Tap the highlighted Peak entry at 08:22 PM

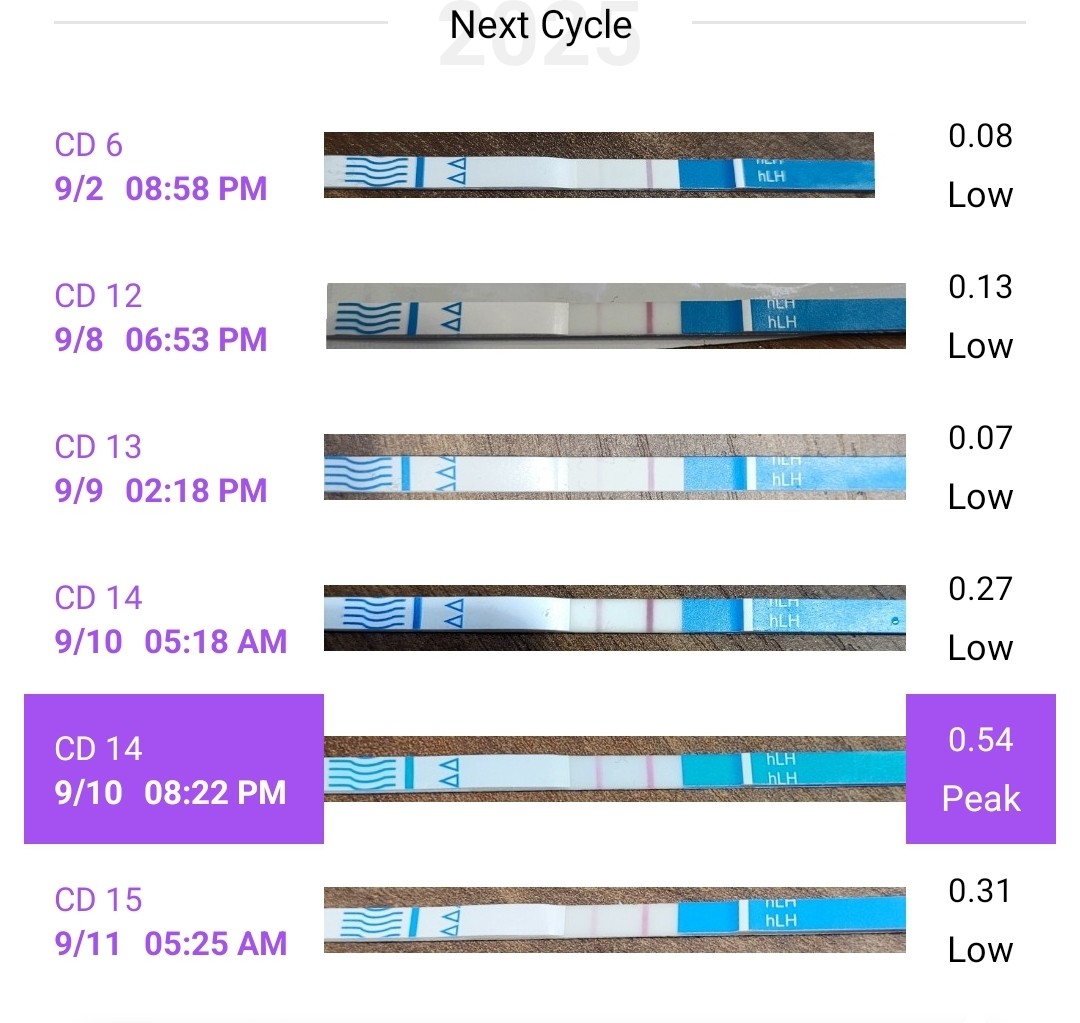point(172,770)
